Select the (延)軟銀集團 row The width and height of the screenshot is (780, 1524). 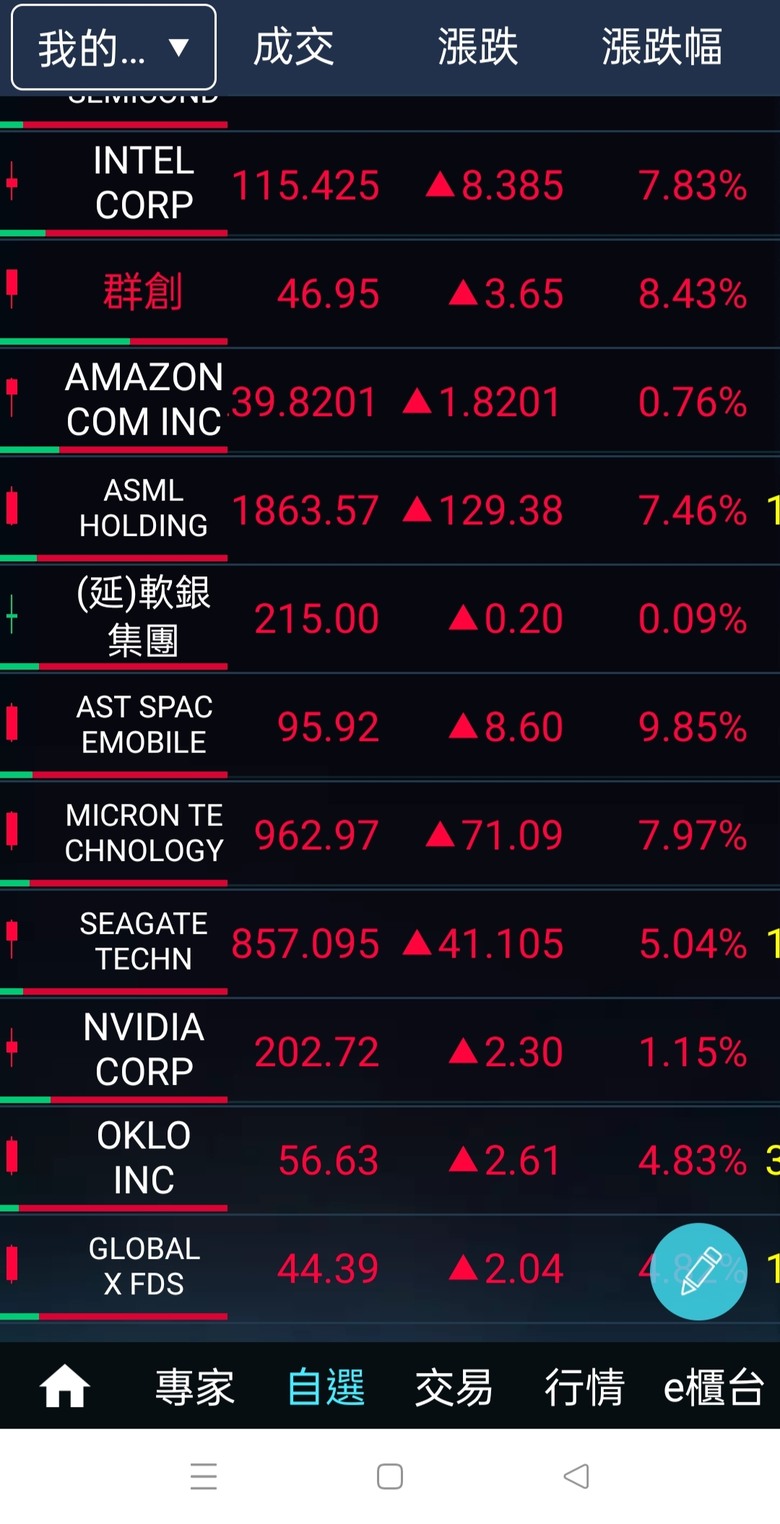click(x=390, y=618)
